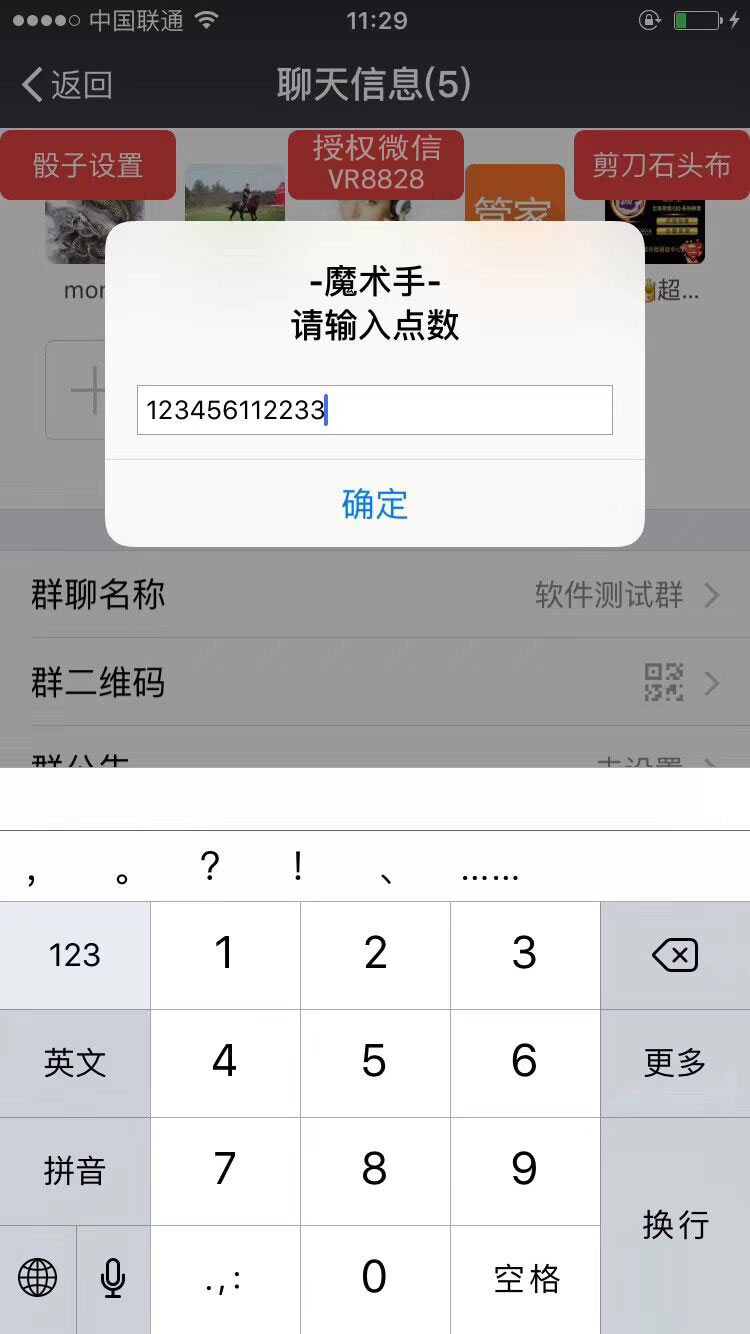
Task: Click the dice points input field
Action: (x=375, y=410)
